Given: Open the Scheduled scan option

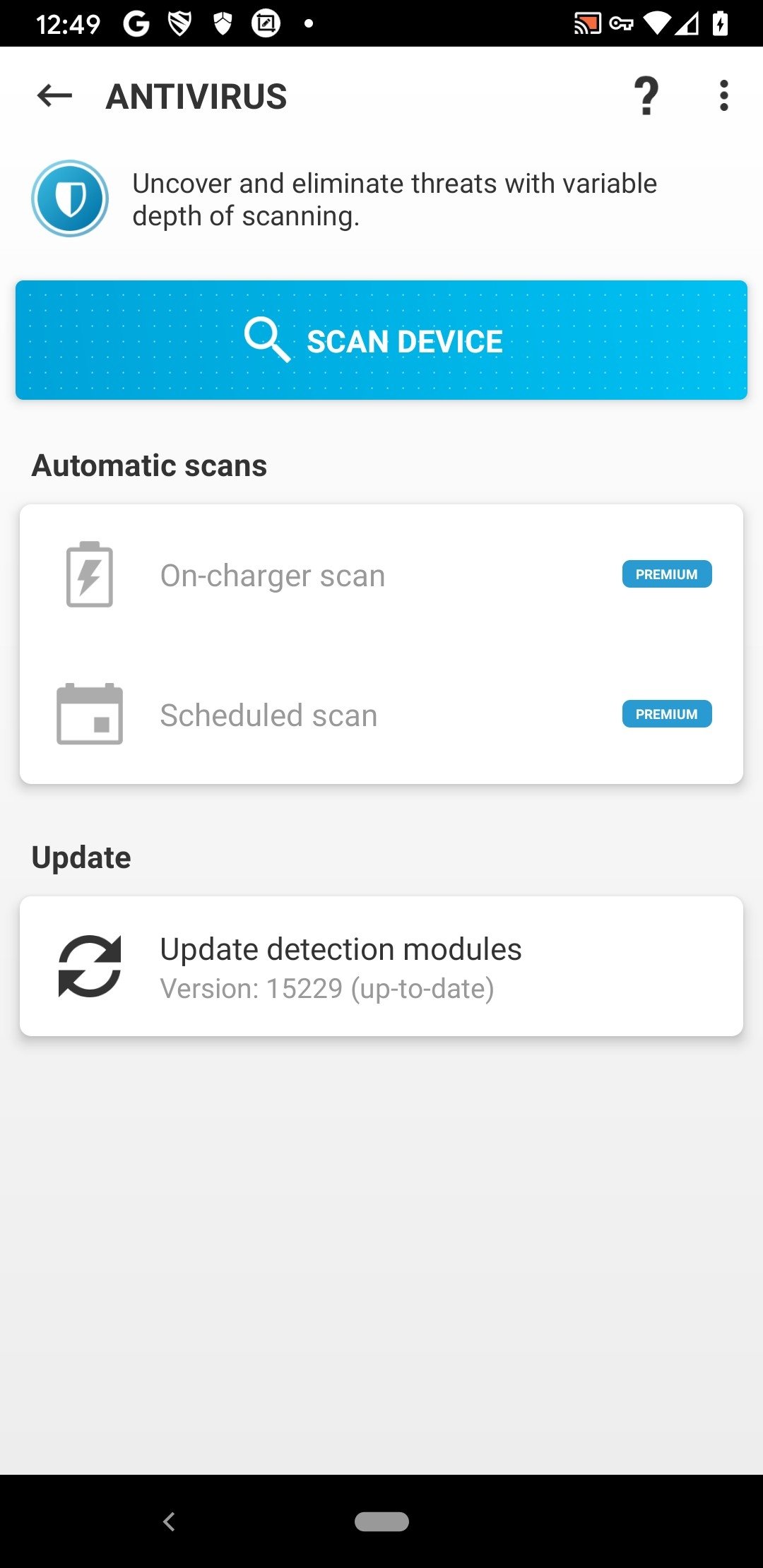Looking at the screenshot, I should (x=381, y=714).
